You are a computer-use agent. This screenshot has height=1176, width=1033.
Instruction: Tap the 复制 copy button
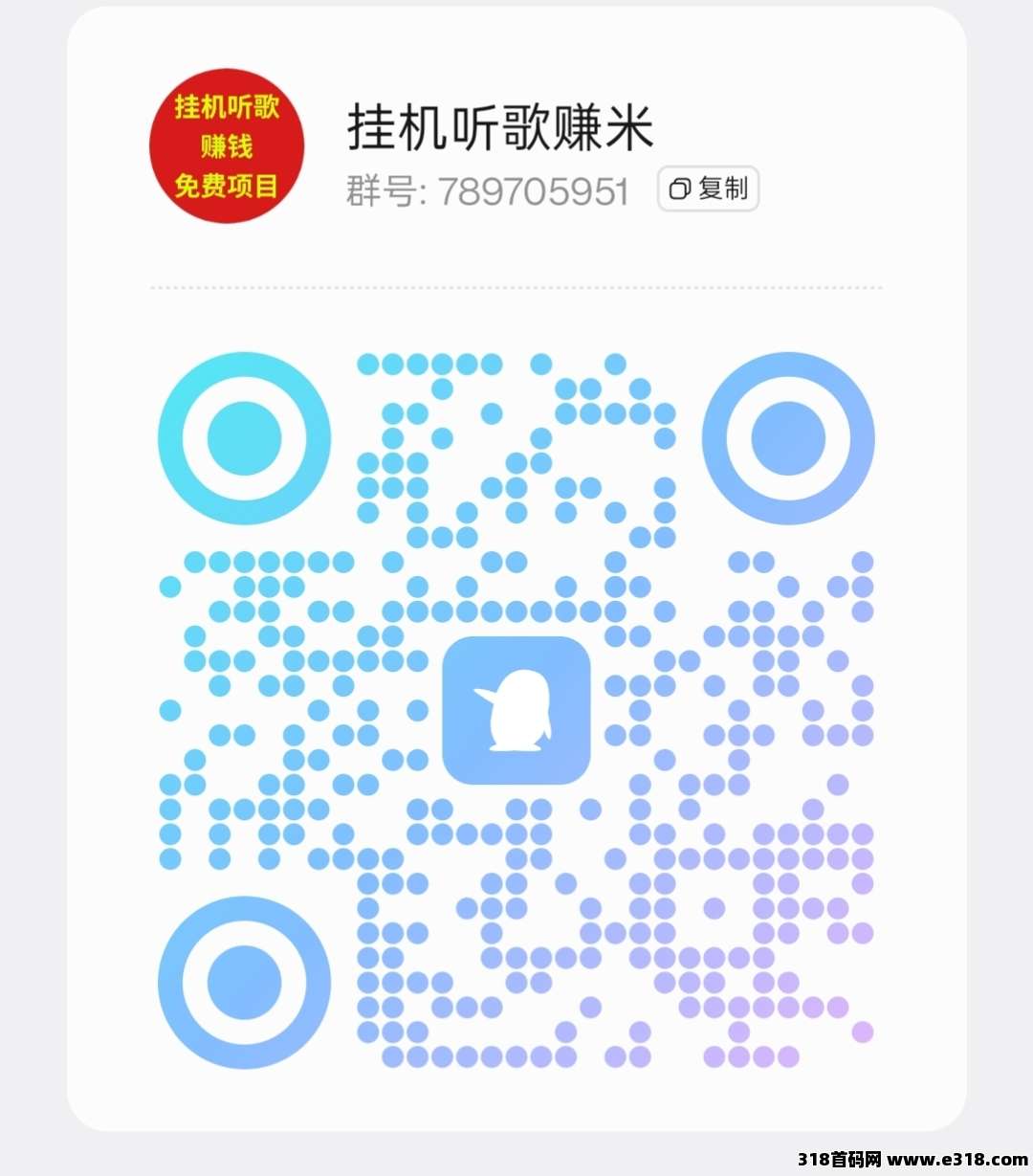(707, 189)
